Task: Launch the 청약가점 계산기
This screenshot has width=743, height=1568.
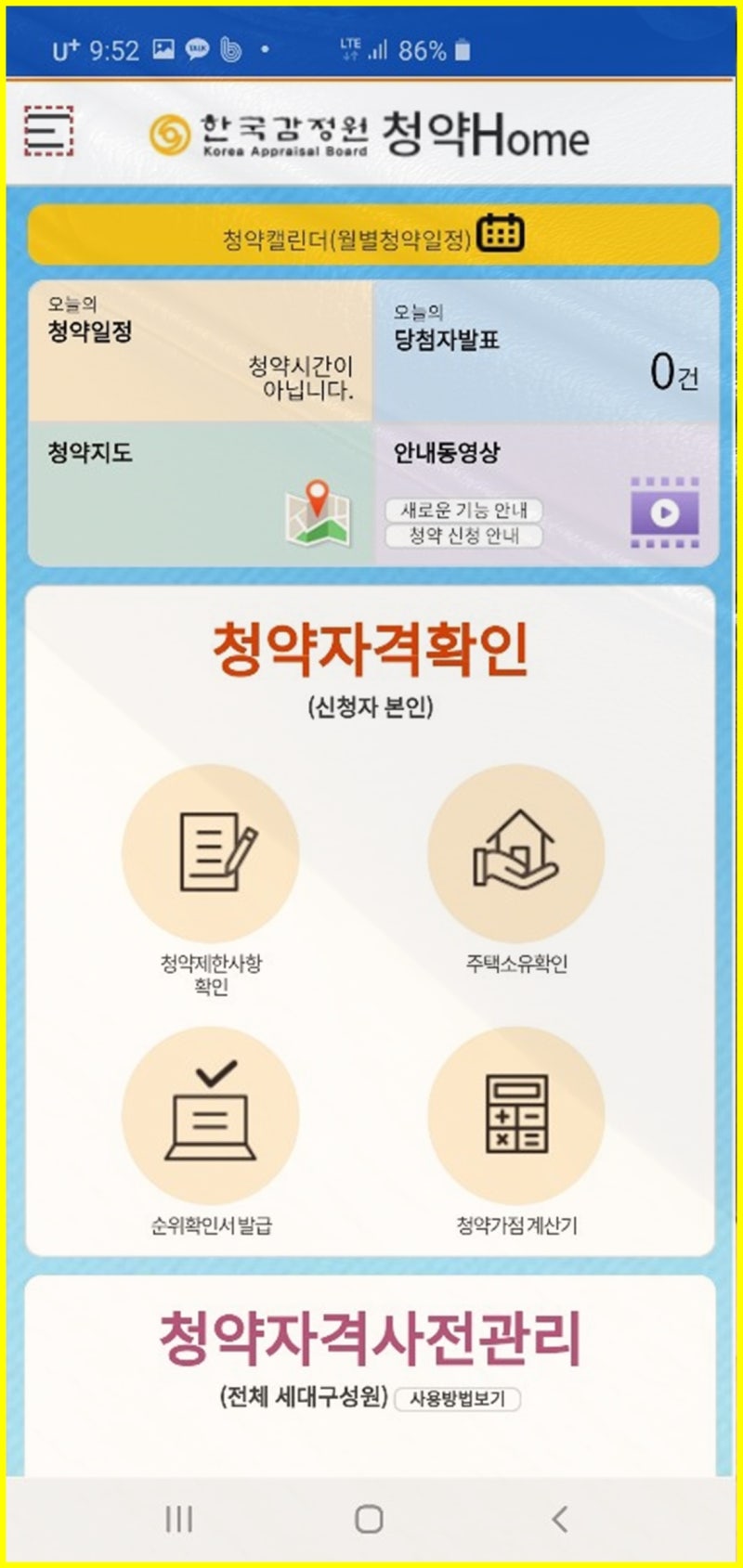Action: [516, 1133]
